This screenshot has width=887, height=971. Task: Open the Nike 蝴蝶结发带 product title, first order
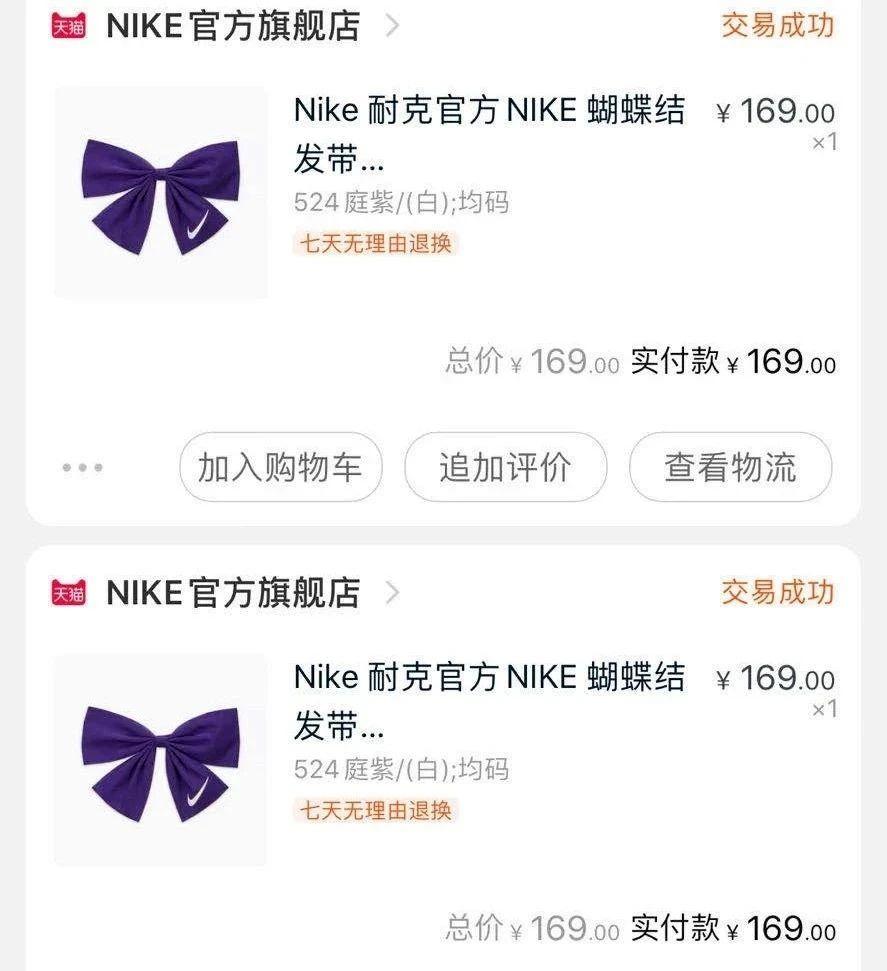click(x=490, y=130)
